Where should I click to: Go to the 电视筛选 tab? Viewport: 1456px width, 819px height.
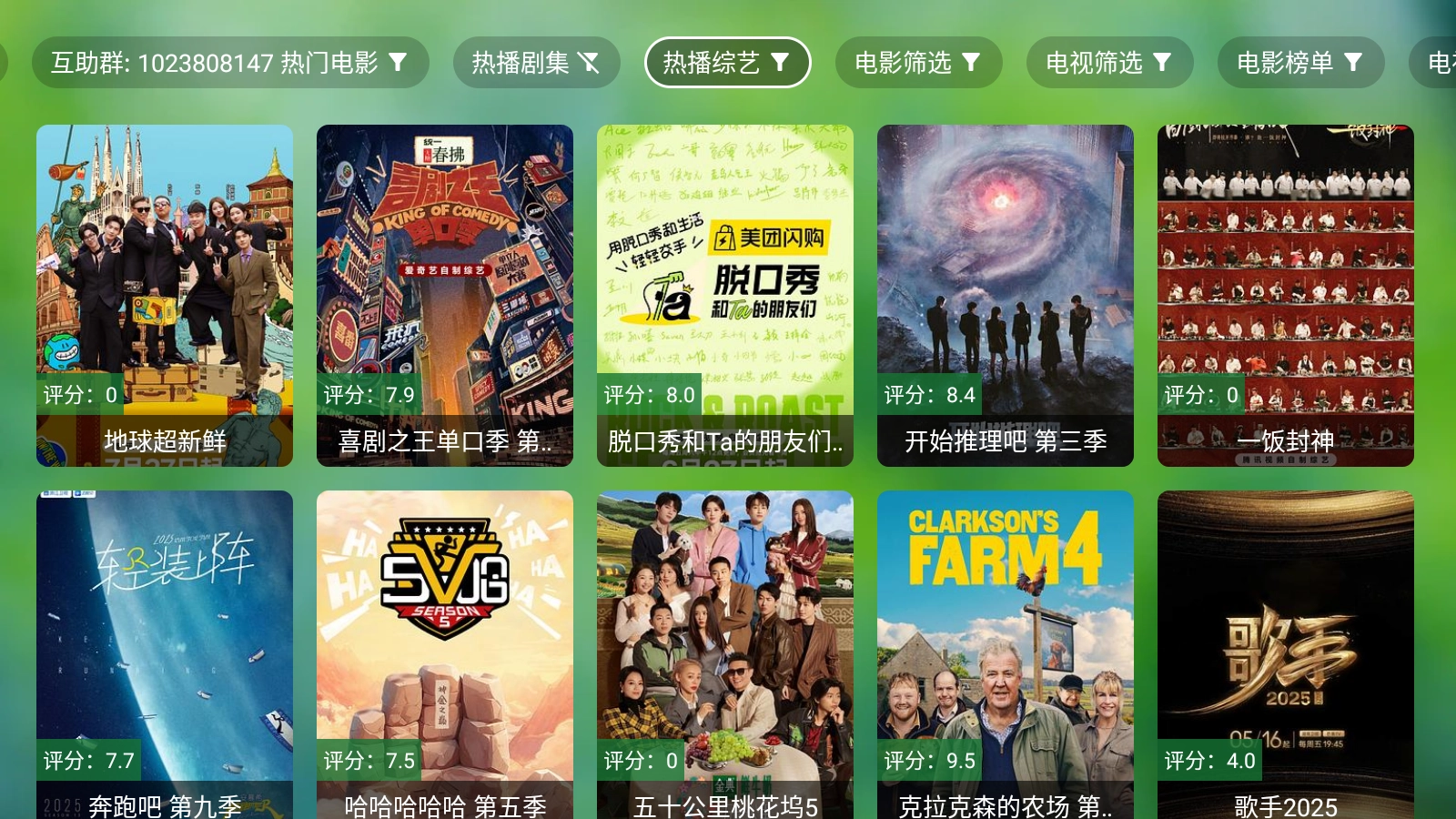1109,62
